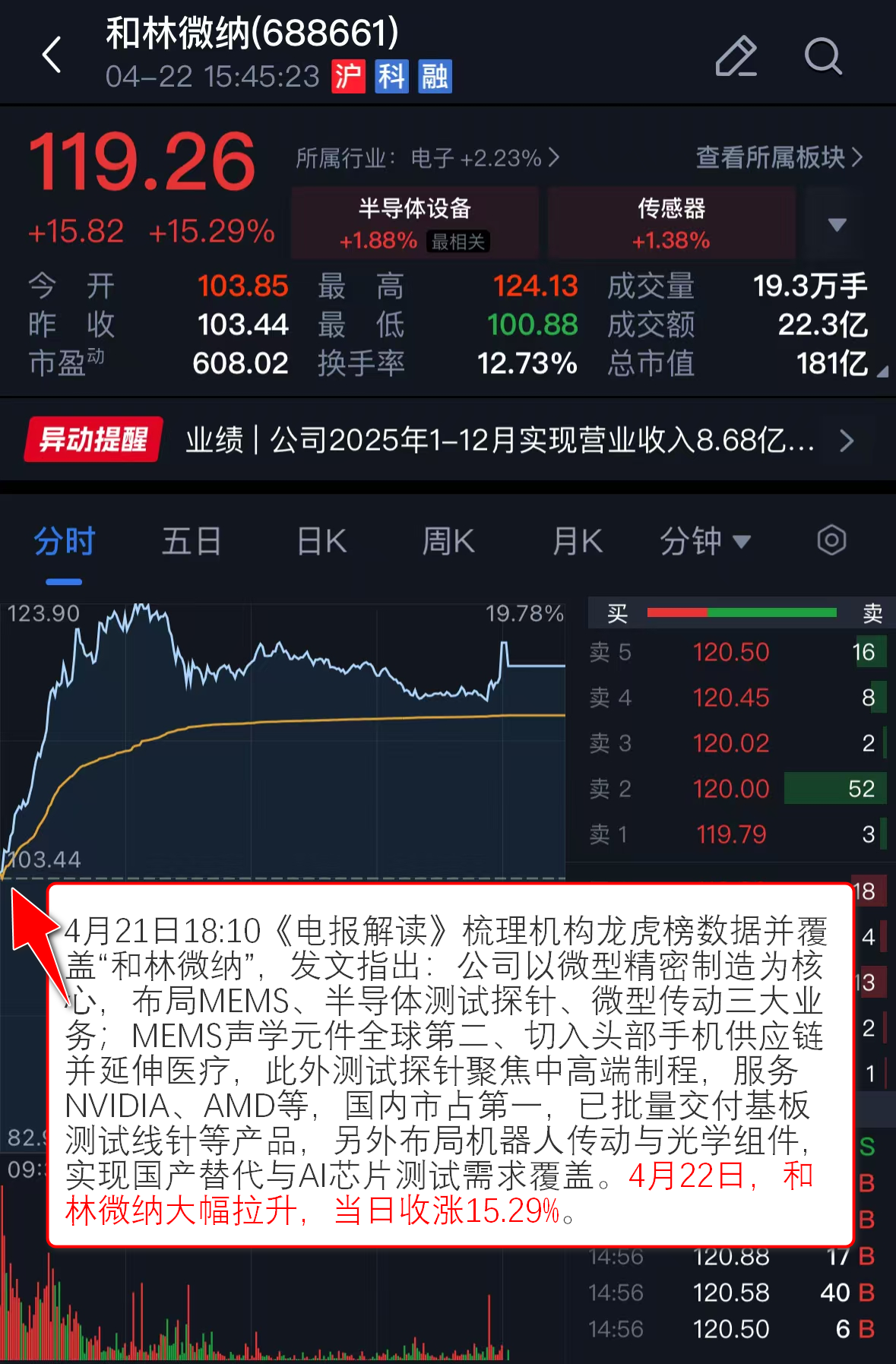Expand the quote details corner arrow near 总市值

[882, 372]
